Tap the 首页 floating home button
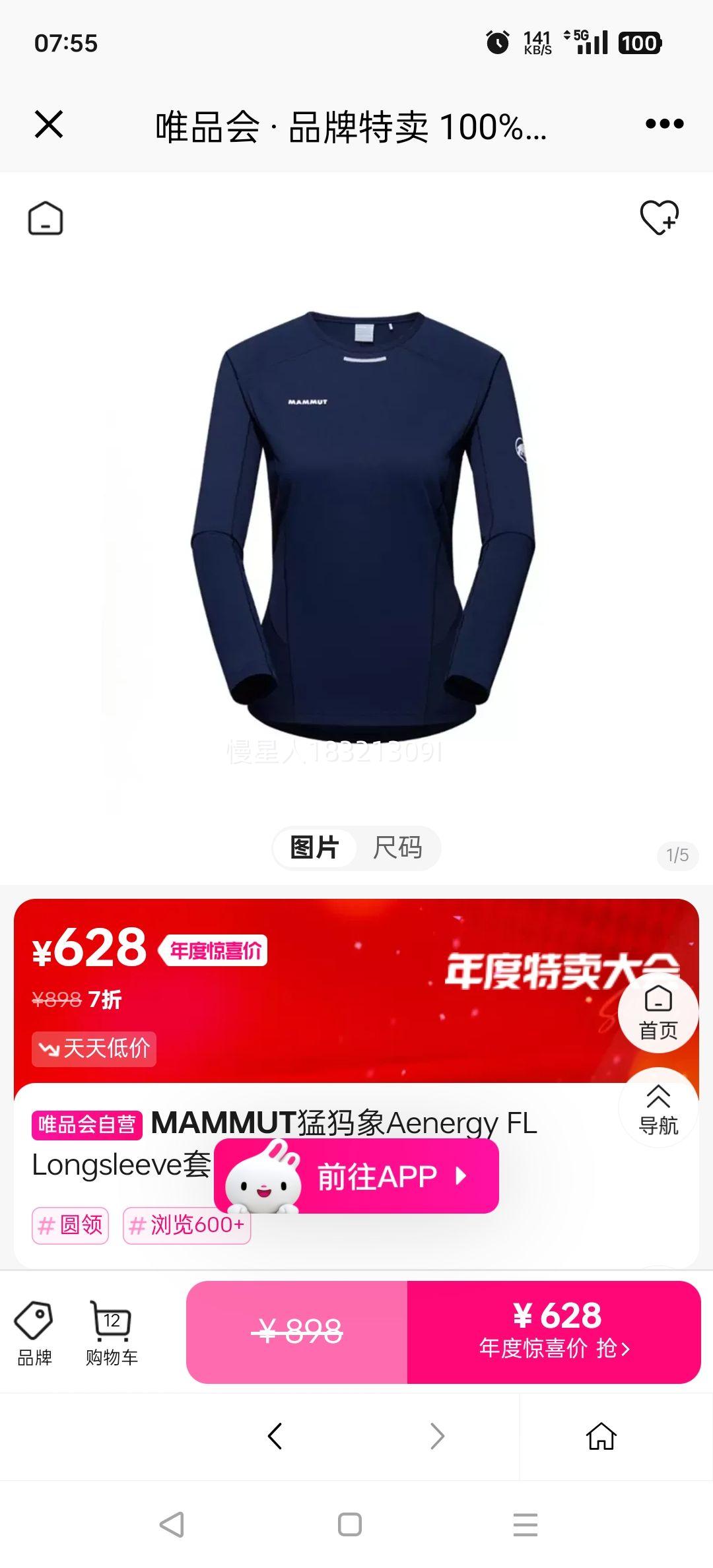The height and width of the screenshot is (1568, 713). click(x=658, y=1013)
